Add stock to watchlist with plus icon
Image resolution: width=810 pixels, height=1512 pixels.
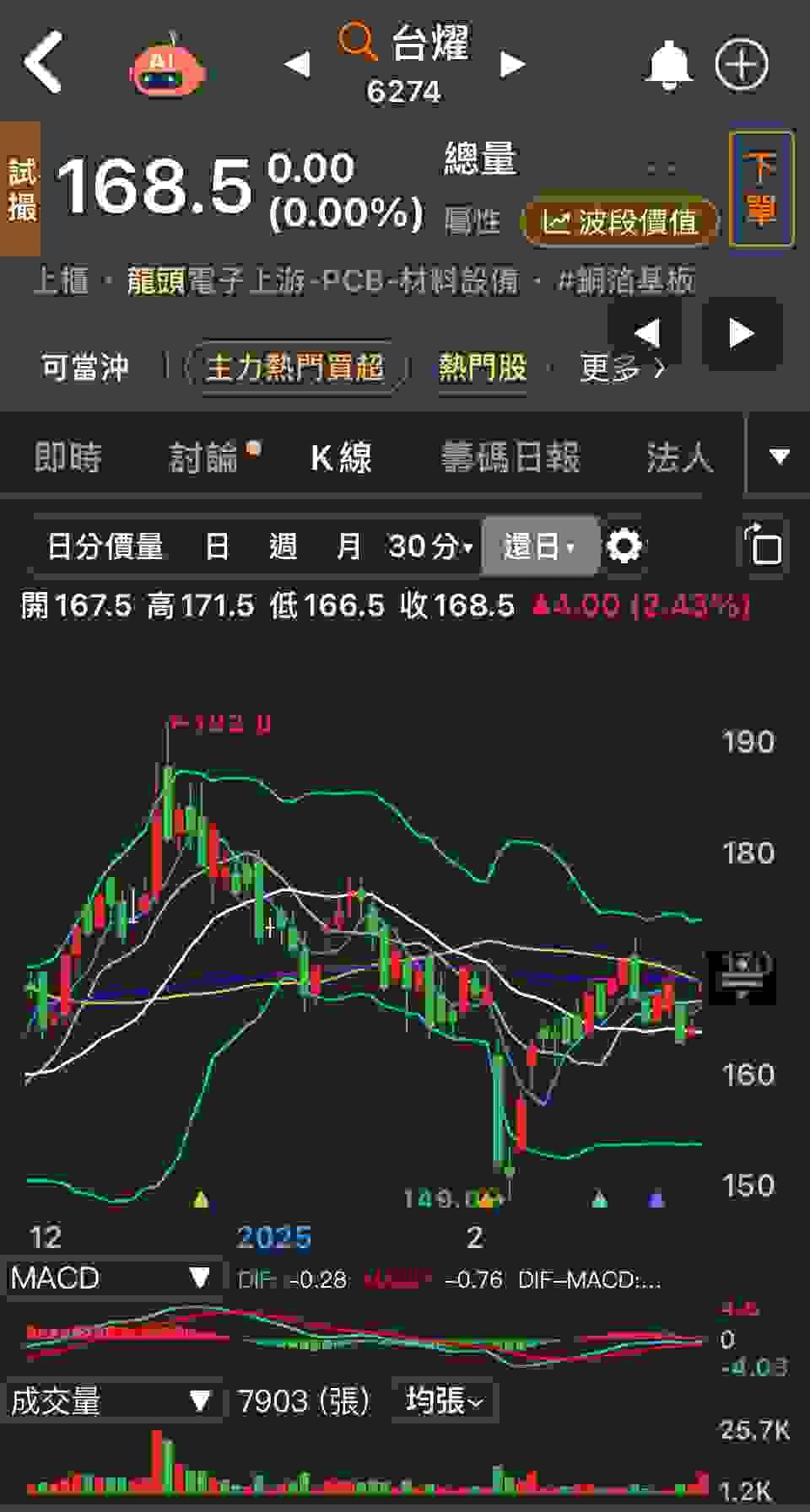[x=742, y=65]
